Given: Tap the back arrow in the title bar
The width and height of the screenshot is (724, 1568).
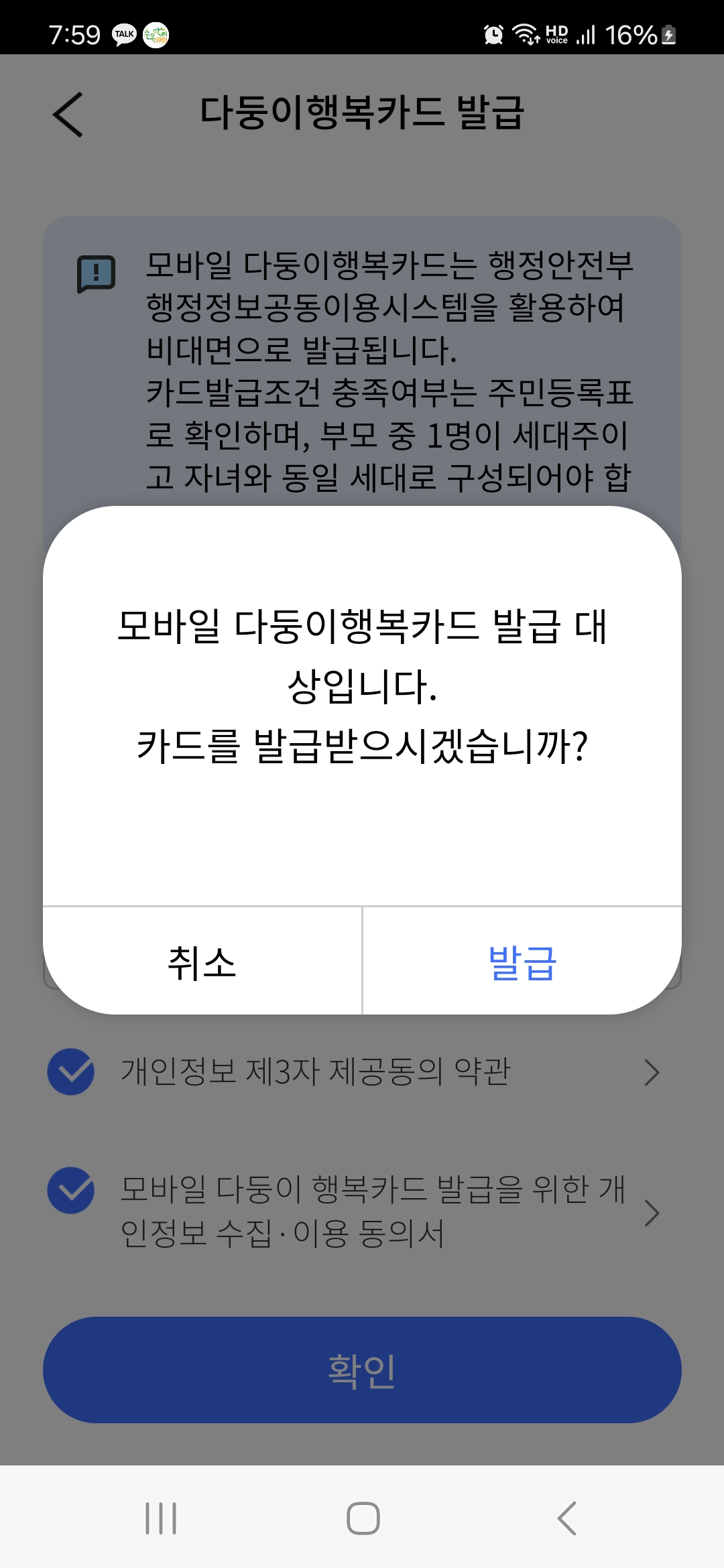Looking at the screenshot, I should click(67, 115).
